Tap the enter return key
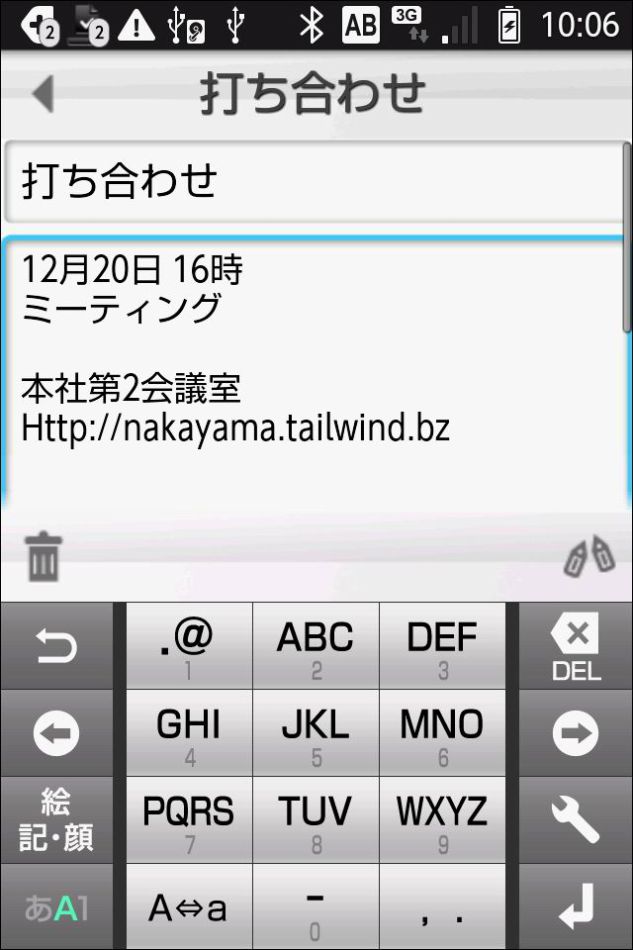633x950 pixels. tap(576, 907)
